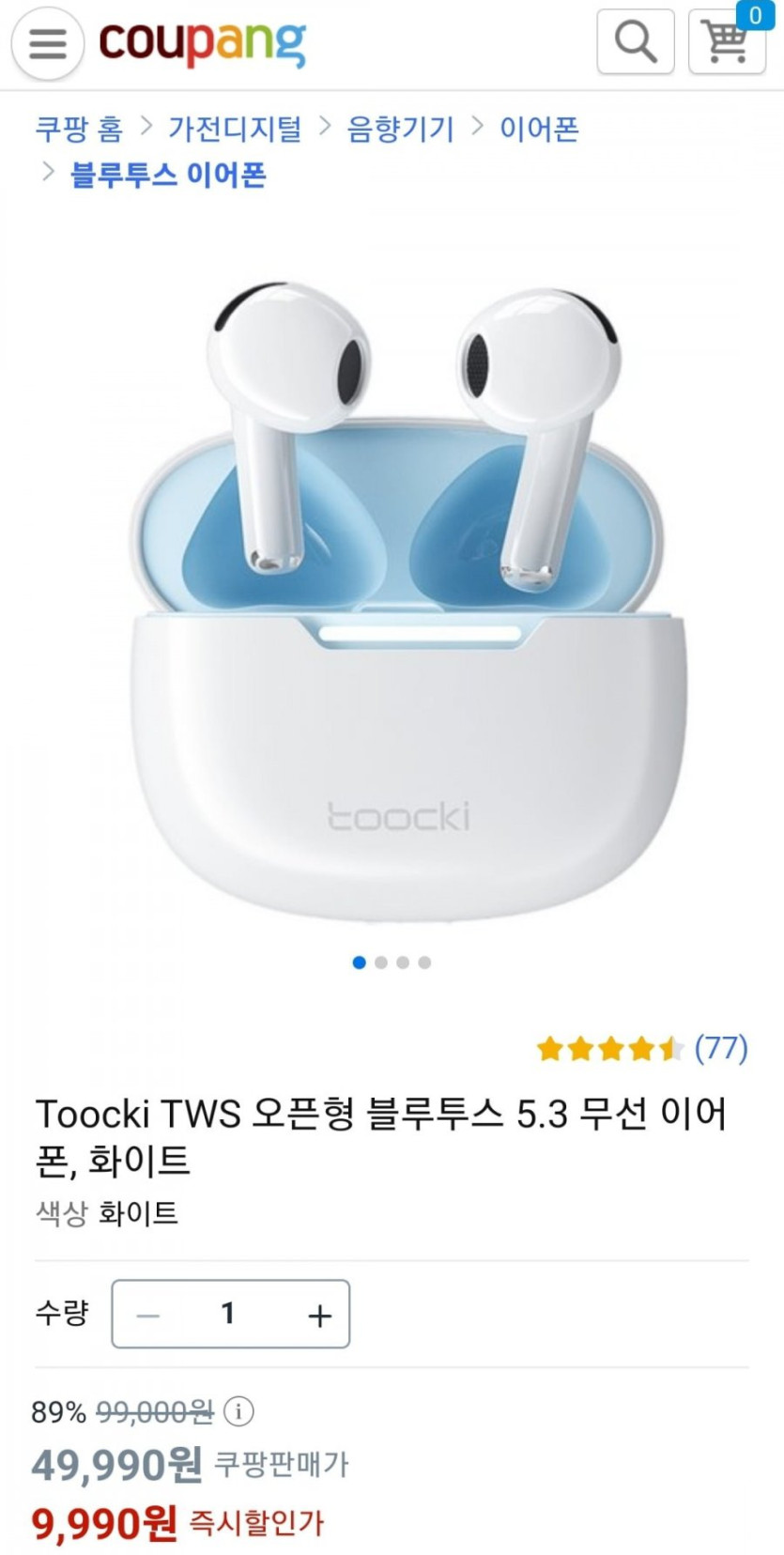Viewport: 784px width, 1555px height.
Task: Open 블루투스 이어폰 breadcrumb
Action: point(168,175)
